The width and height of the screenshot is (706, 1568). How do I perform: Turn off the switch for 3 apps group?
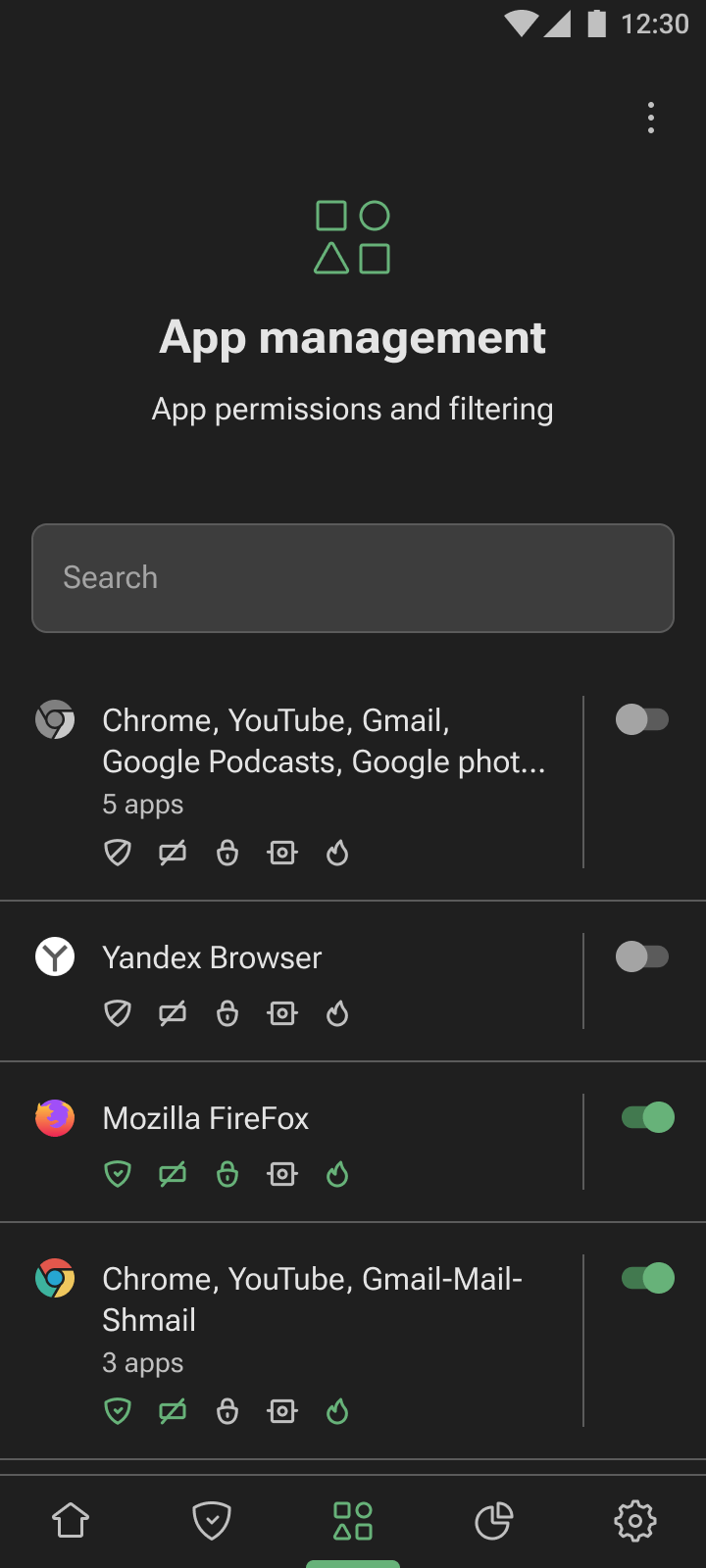click(647, 1278)
